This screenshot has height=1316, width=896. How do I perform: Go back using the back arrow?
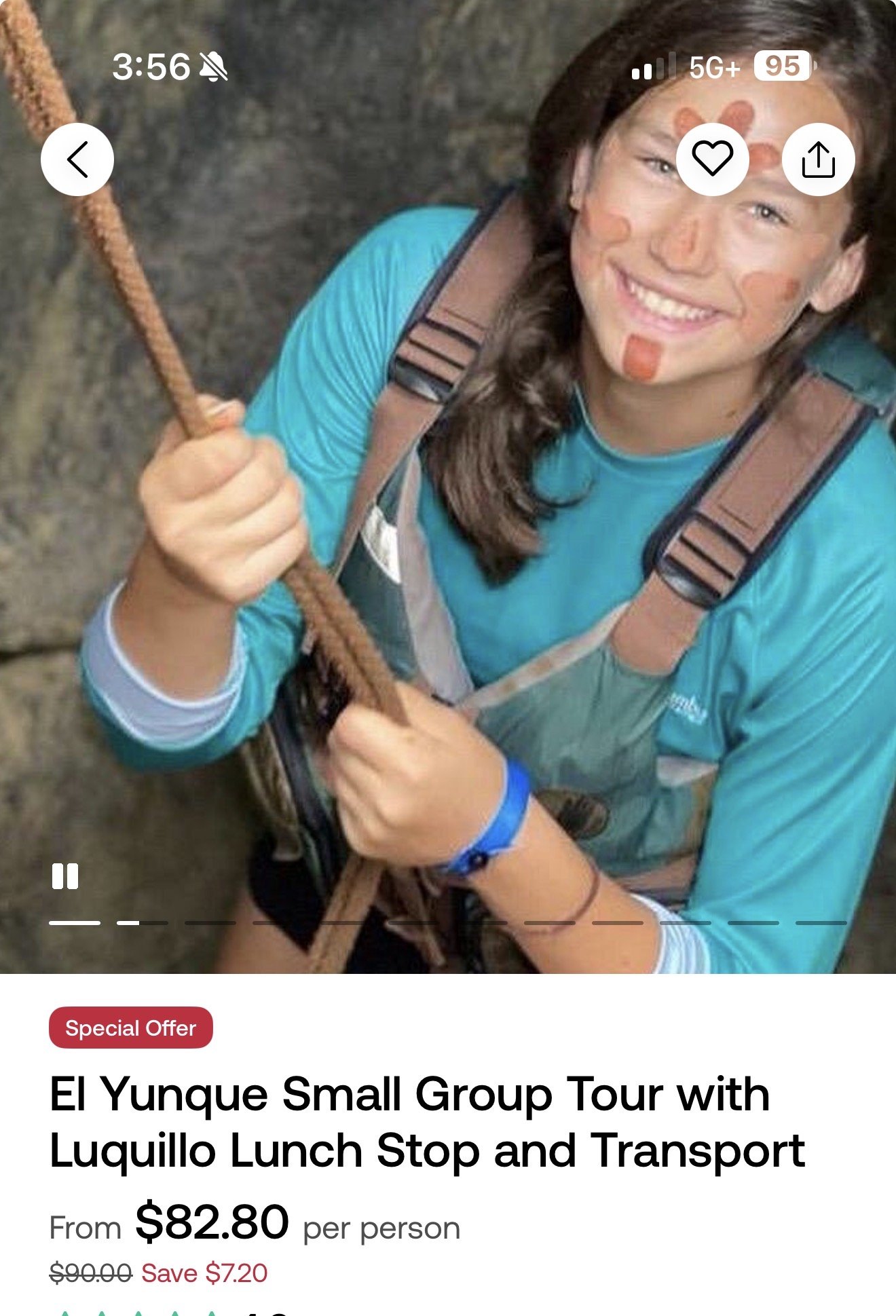pyautogui.click(x=77, y=159)
